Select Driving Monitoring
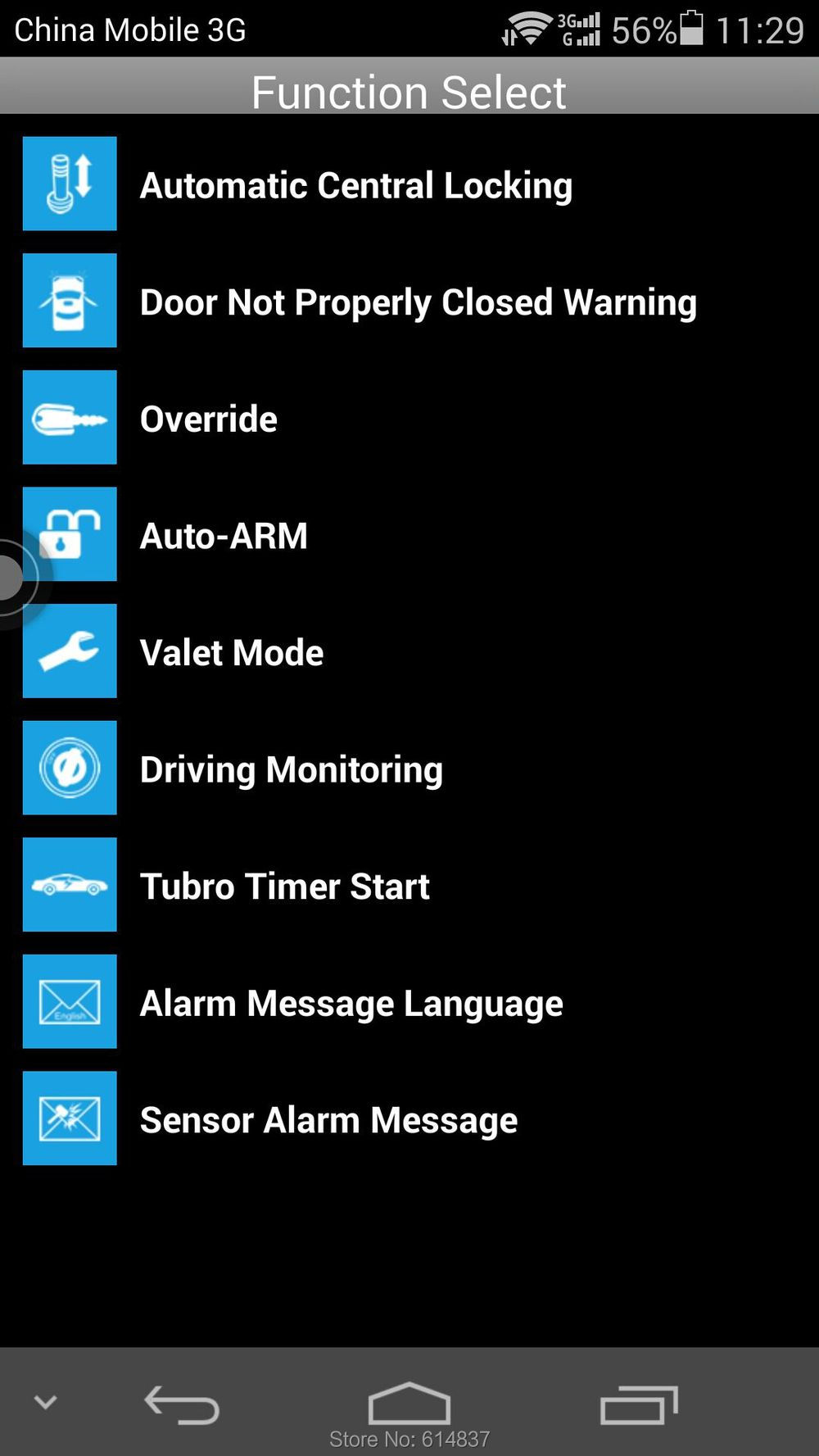The height and width of the screenshot is (1456, 819). click(x=291, y=769)
